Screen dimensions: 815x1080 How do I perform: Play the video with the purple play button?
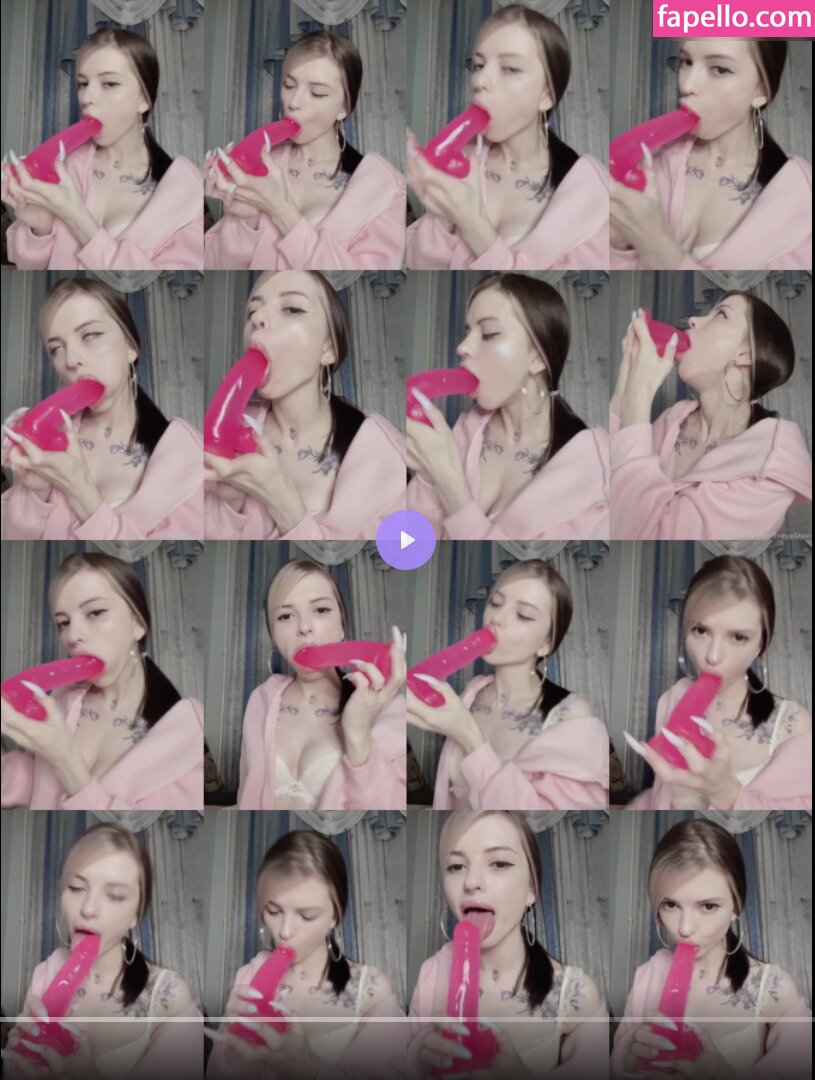[406, 540]
